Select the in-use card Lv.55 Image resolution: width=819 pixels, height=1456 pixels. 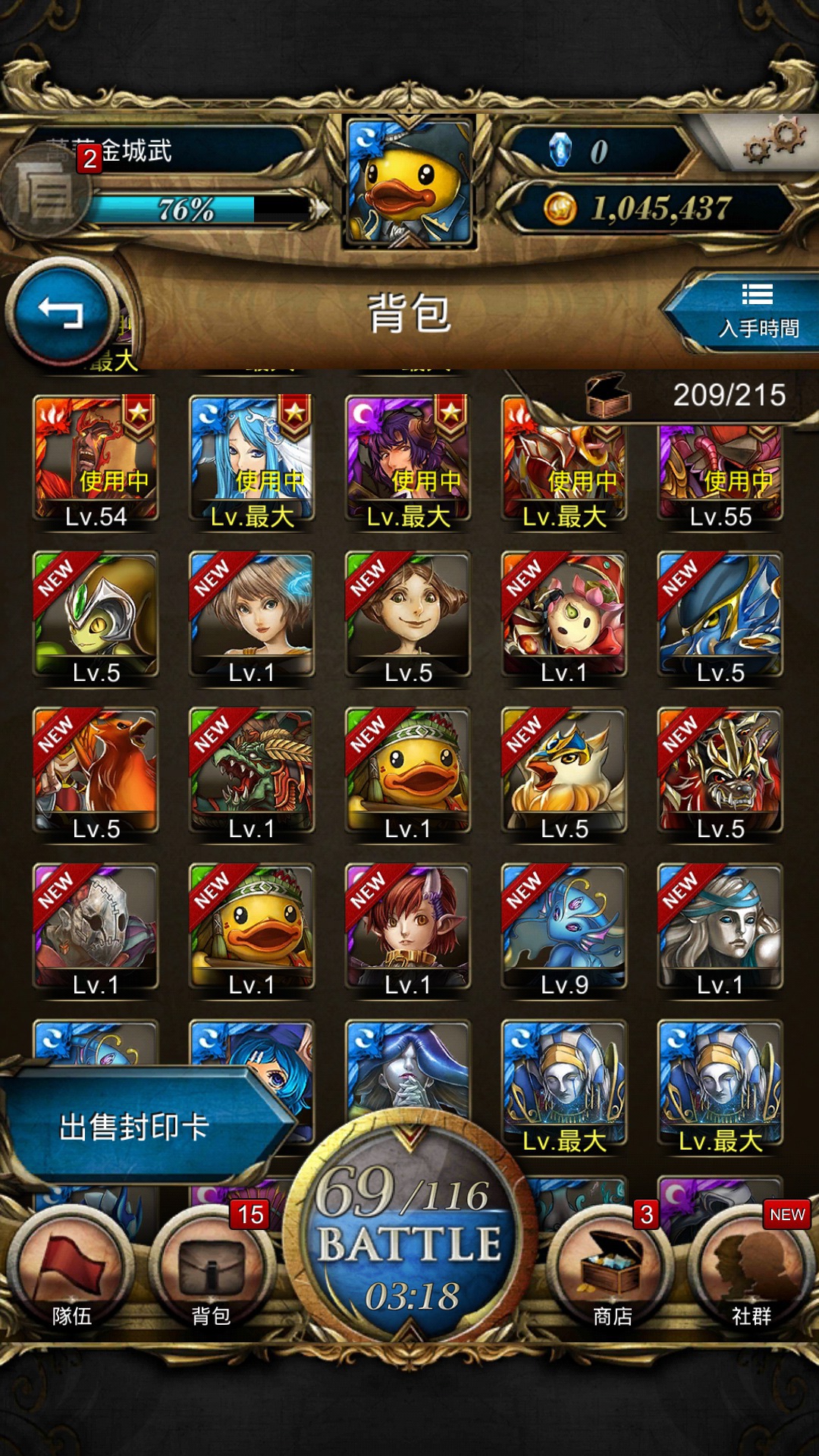tap(720, 470)
